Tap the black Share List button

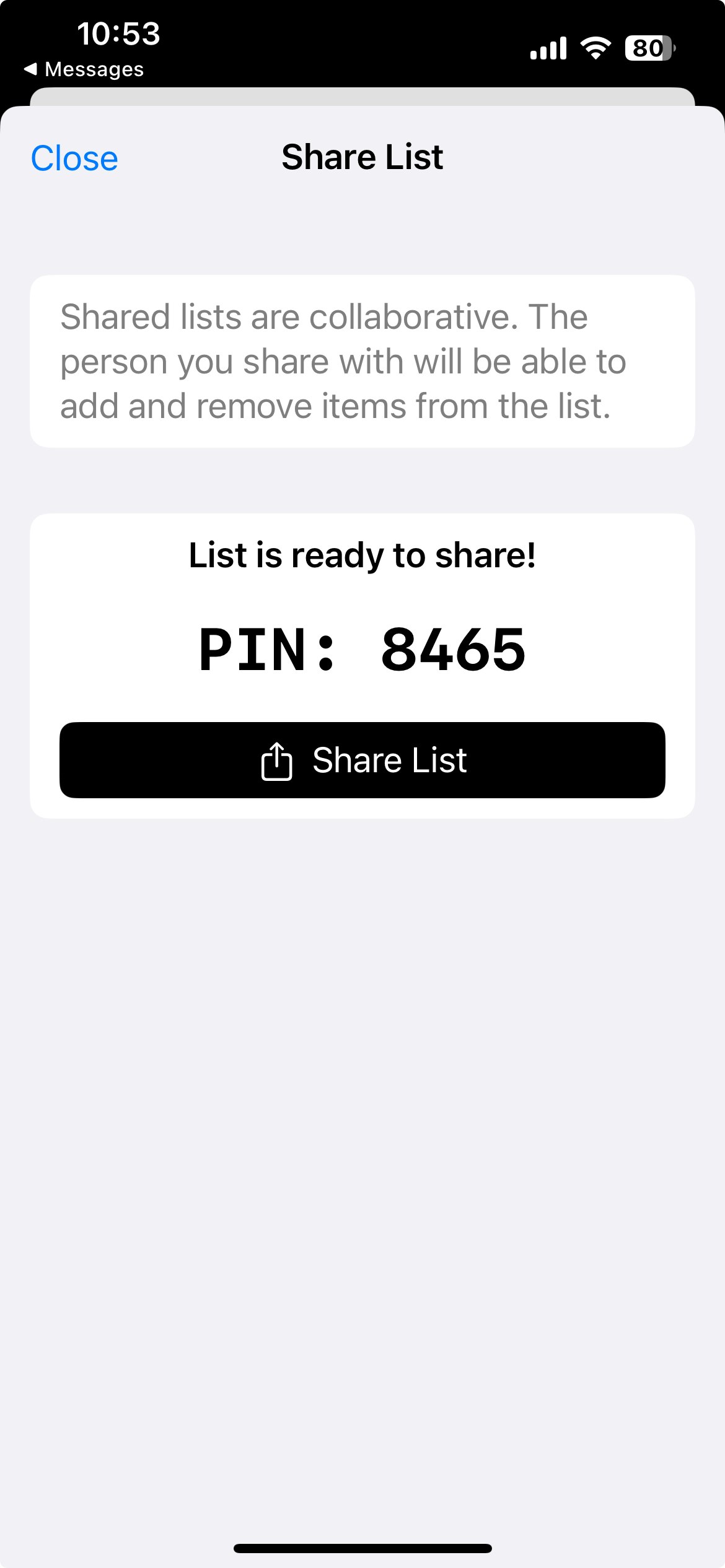(x=362, y=760)
